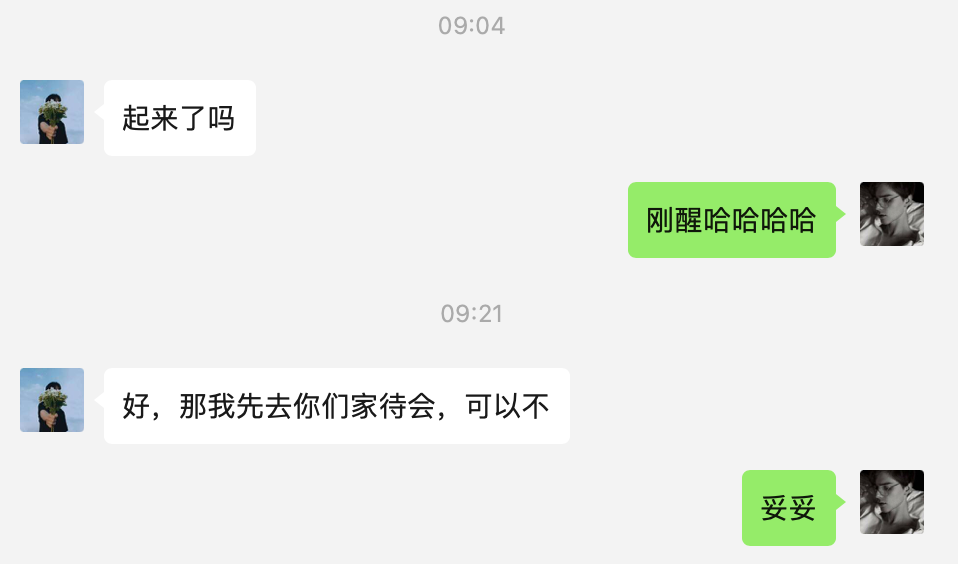Tap contact avatar beside 好，那我先去你们家待会 message

(x=52, y=400)
